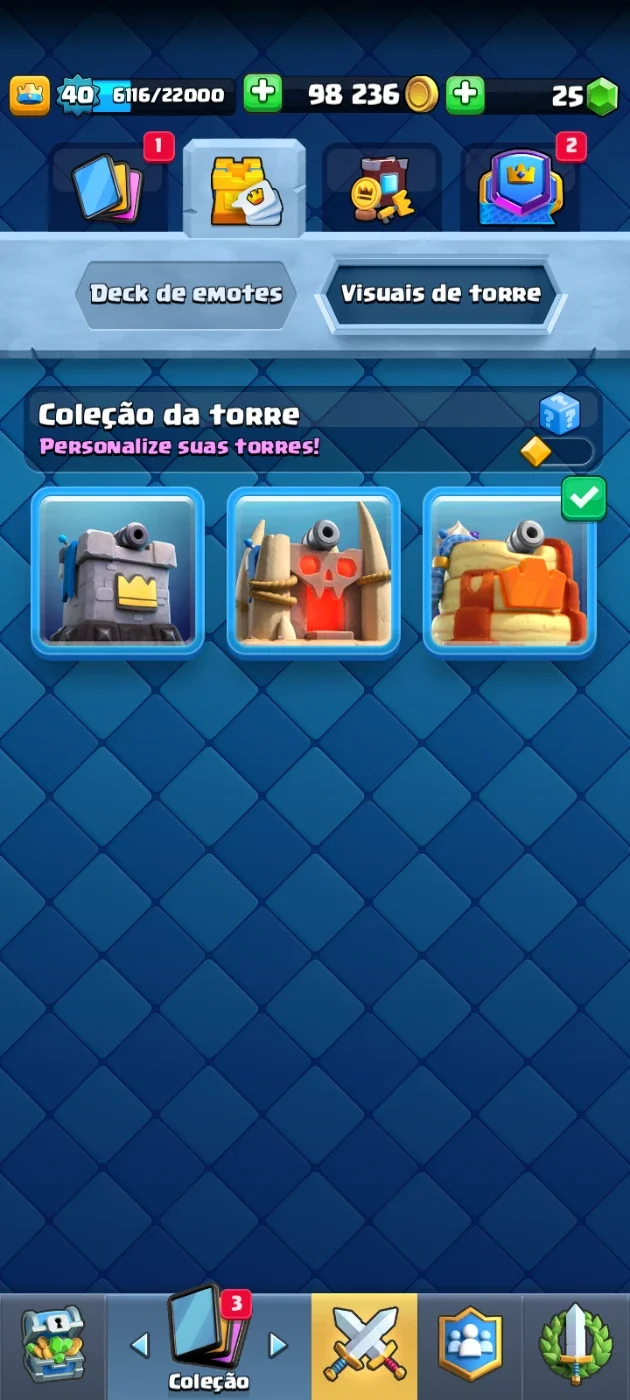Open the banner tab with two notifications

[520, 187]
